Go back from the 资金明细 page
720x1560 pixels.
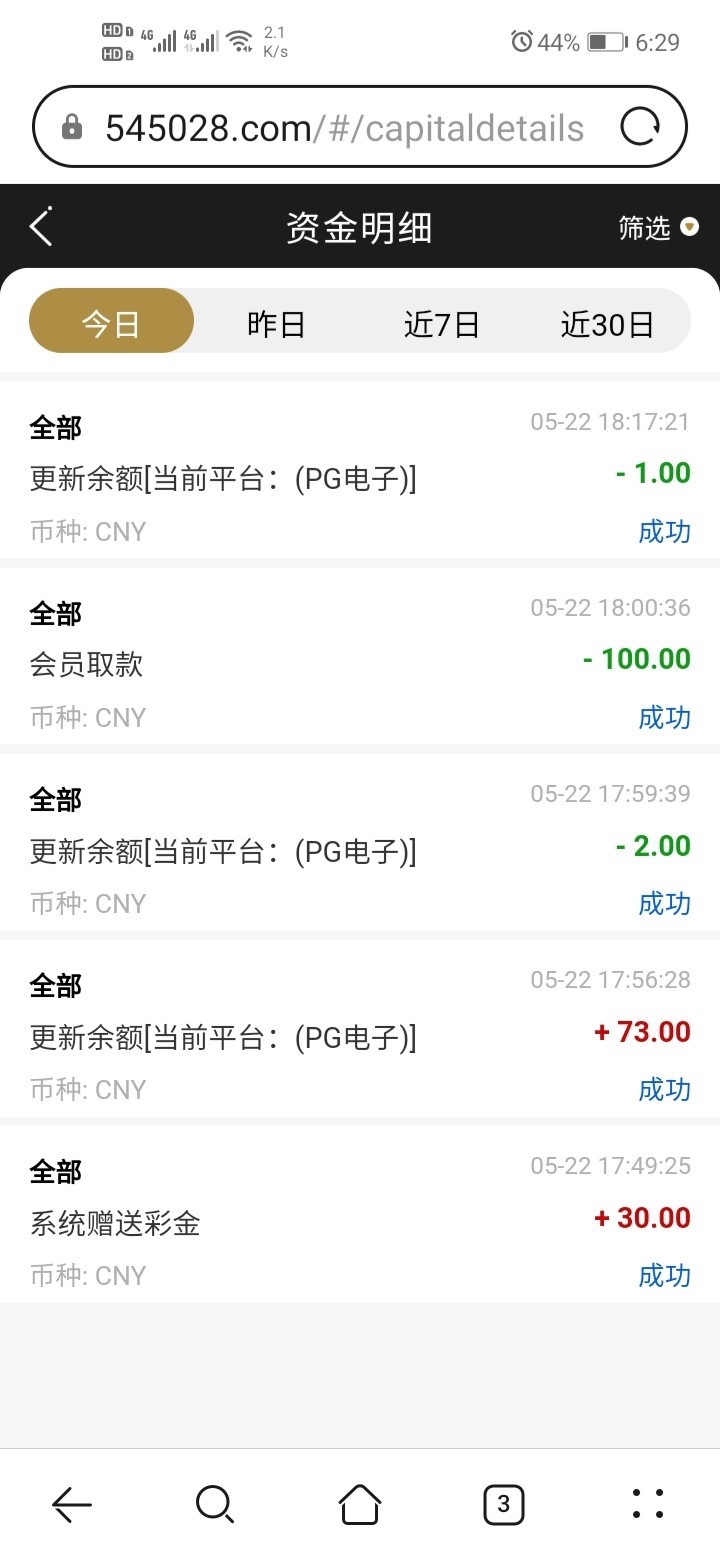tap(41, 227)
